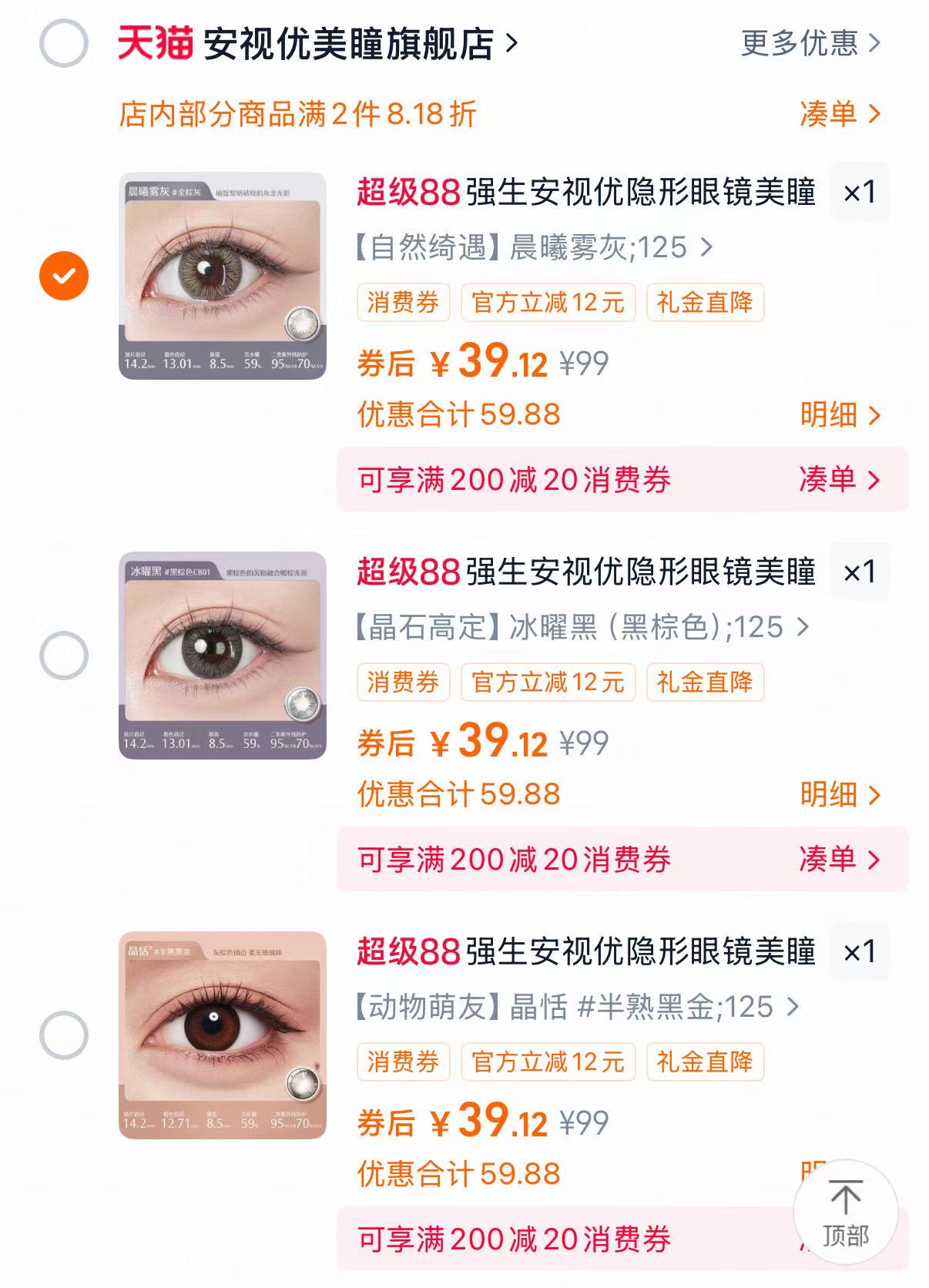Expand discount 明细 for the 冰曜黑 product
This screenshot has height=1288, width=929.
[x=836, y=793]
